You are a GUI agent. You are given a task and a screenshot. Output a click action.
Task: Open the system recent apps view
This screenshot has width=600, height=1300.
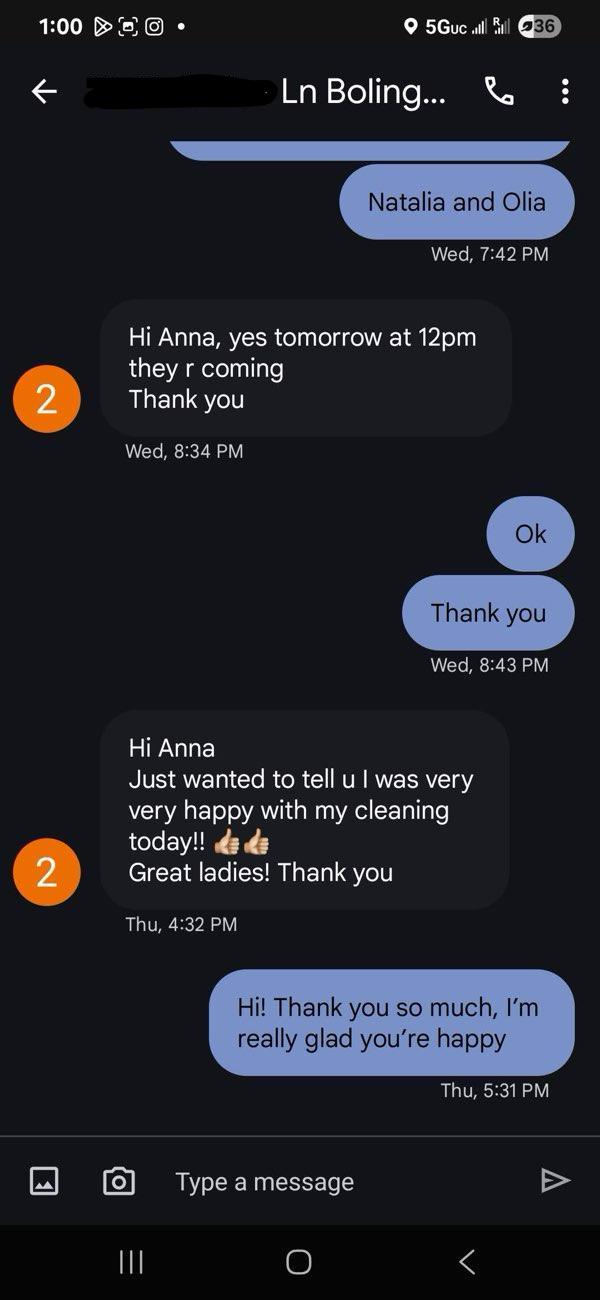click(131, 1262)
